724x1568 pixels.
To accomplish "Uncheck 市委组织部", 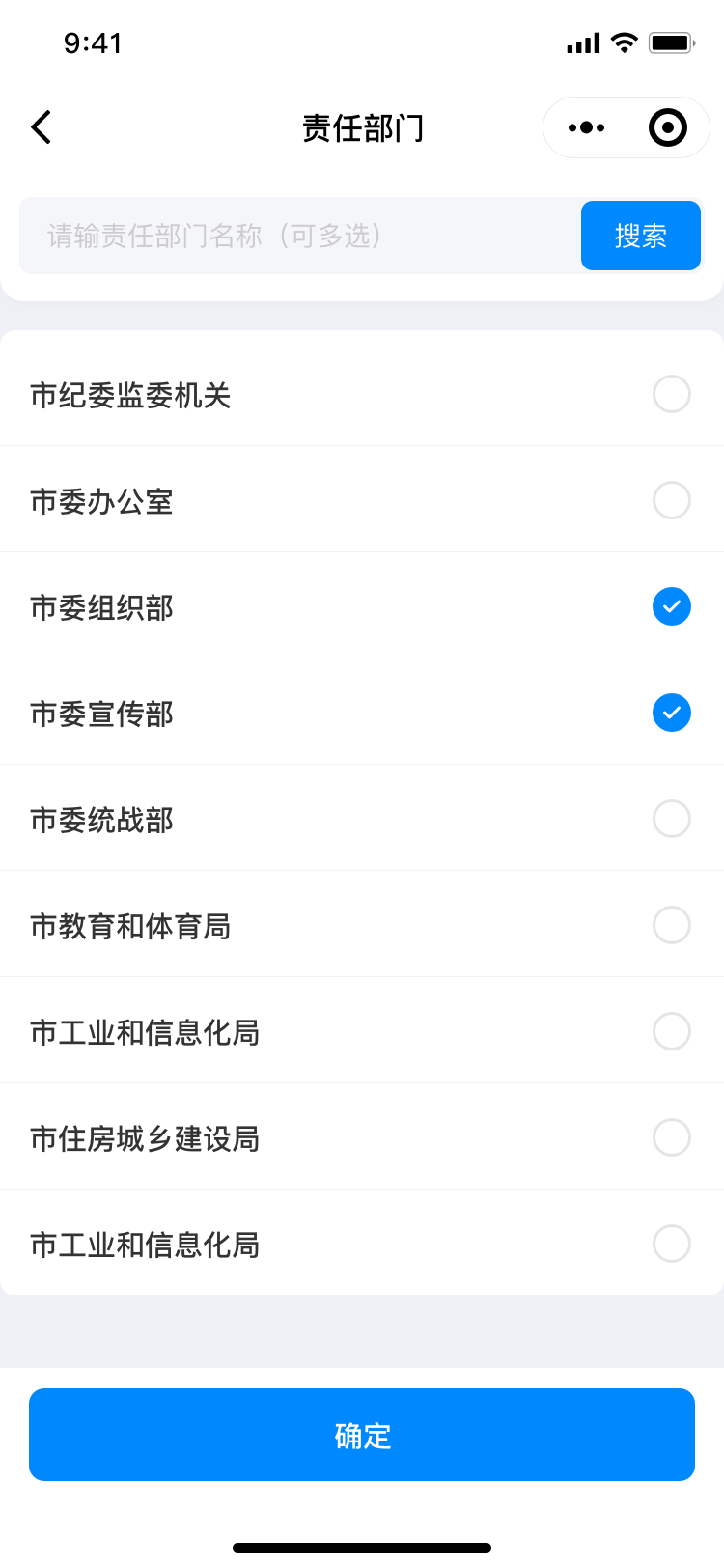I will pyautogui.click(x=672, y=606).
